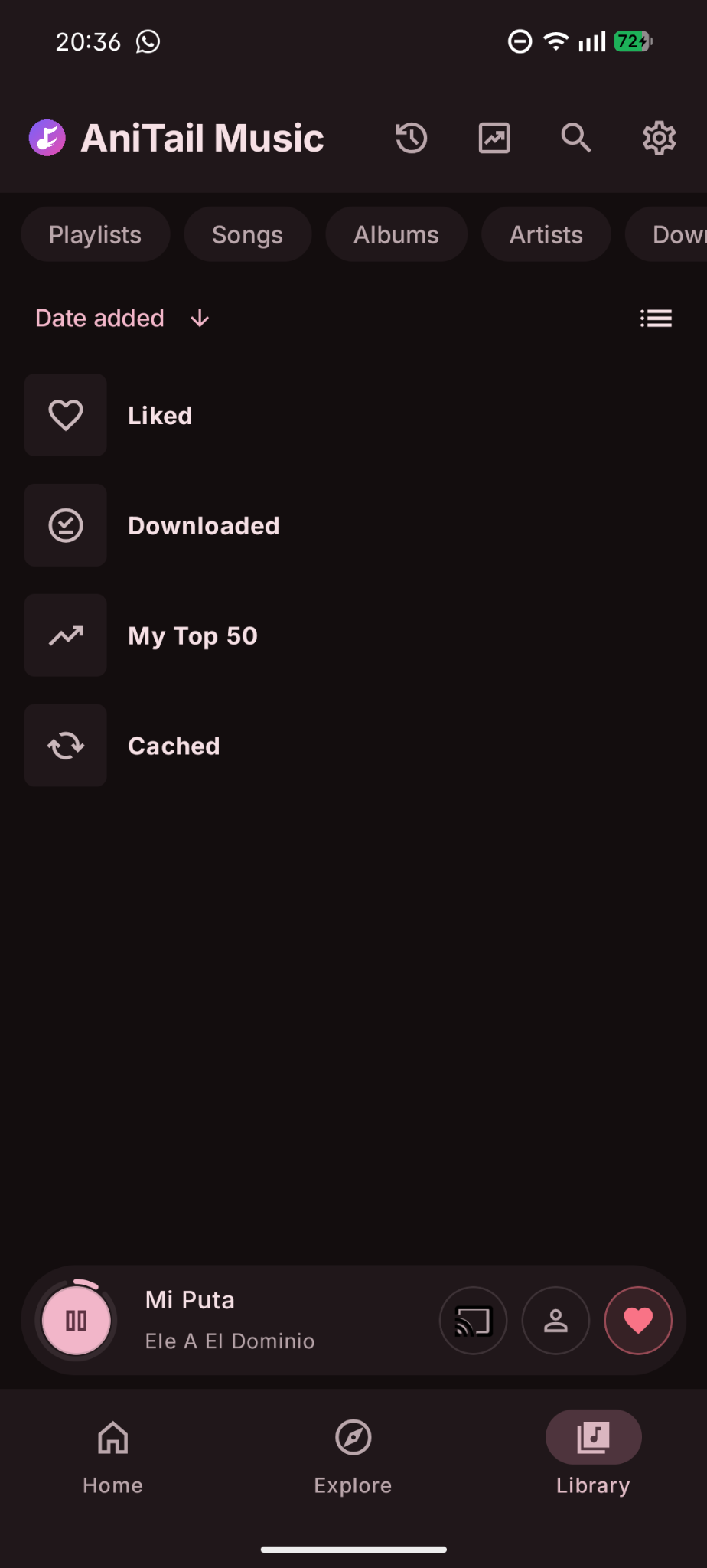
Task: Reverse sort order arrow
Action: coord(200,318)
